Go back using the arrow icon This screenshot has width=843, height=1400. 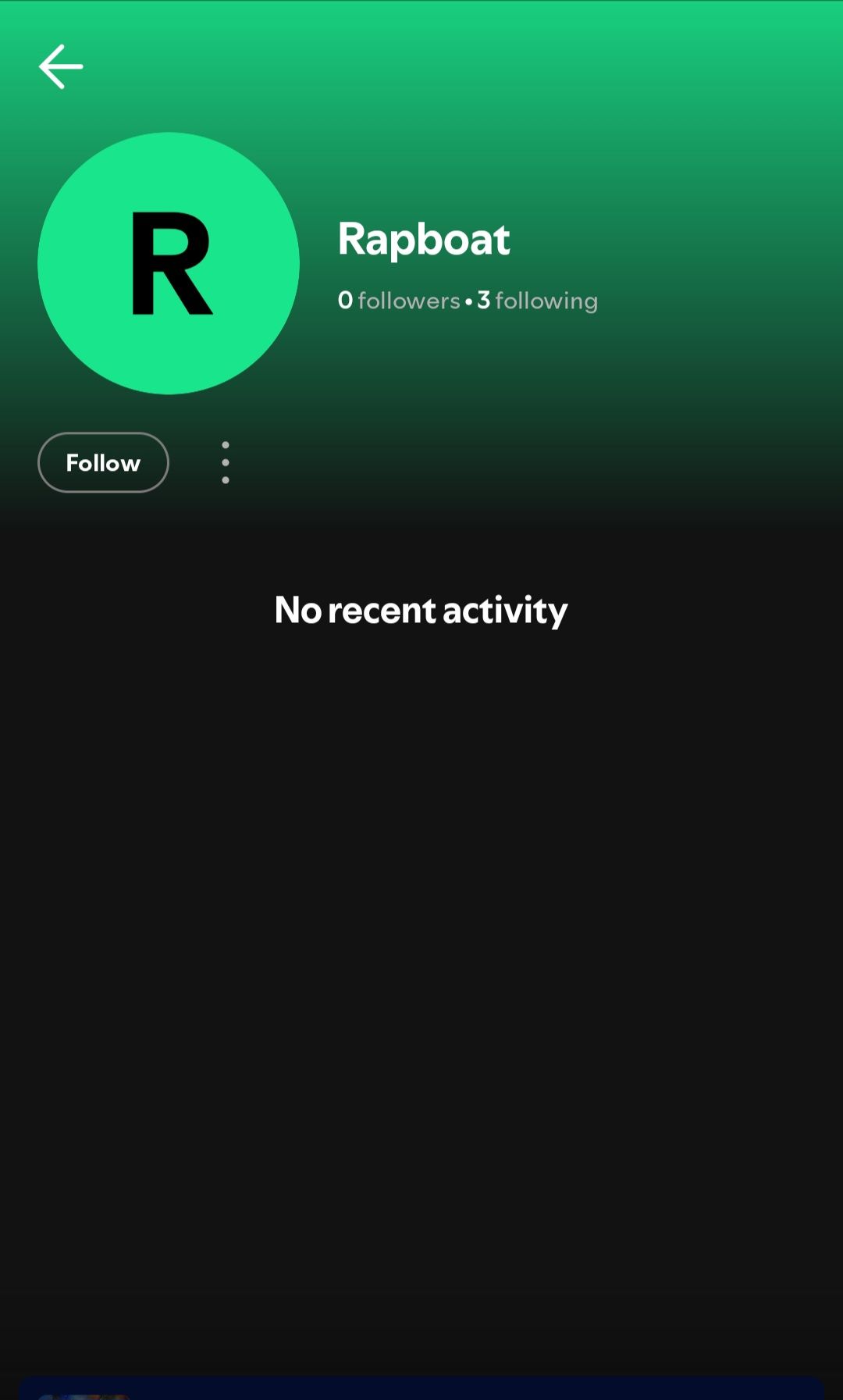[61, 66]
